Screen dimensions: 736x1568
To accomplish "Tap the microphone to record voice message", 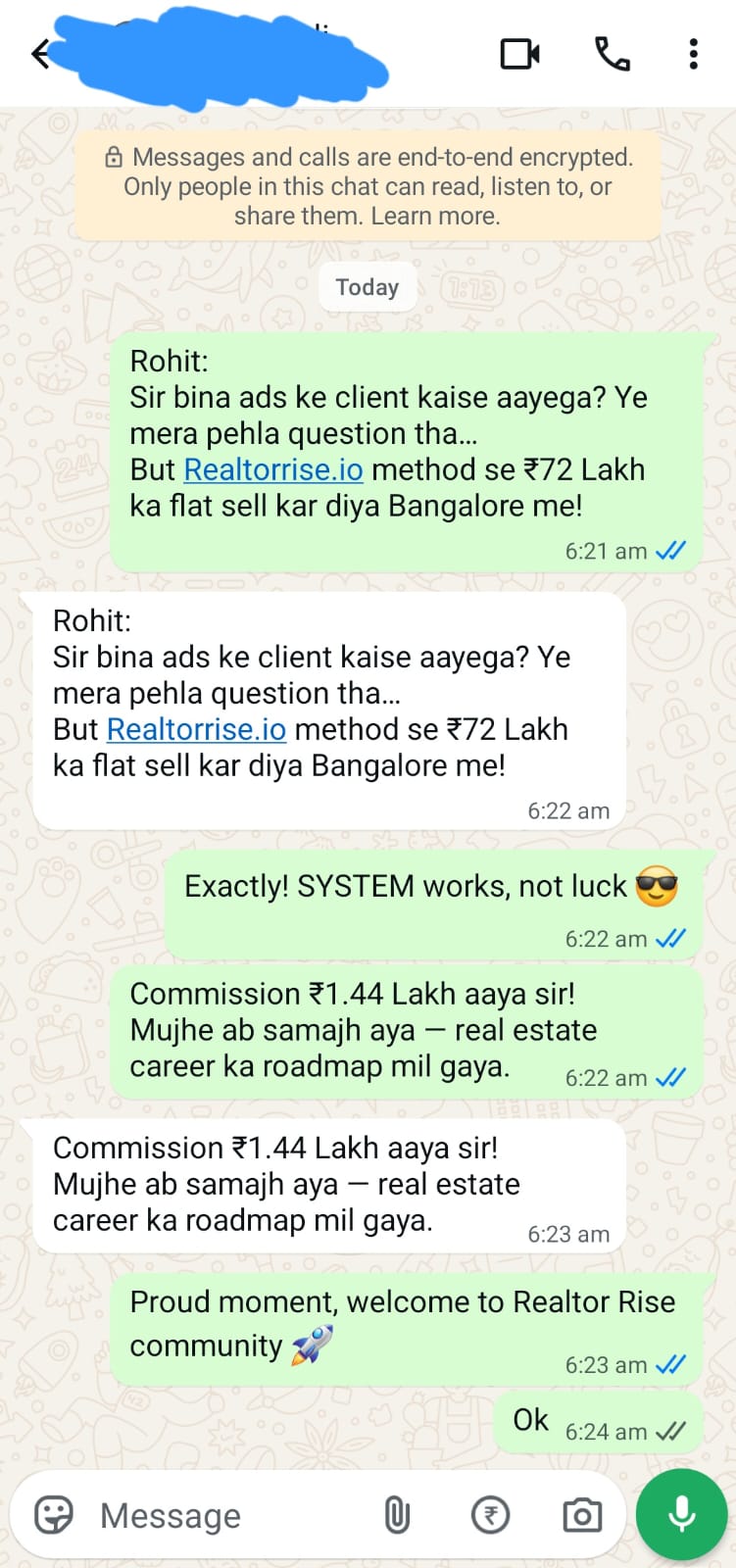I will [682, 1514].
